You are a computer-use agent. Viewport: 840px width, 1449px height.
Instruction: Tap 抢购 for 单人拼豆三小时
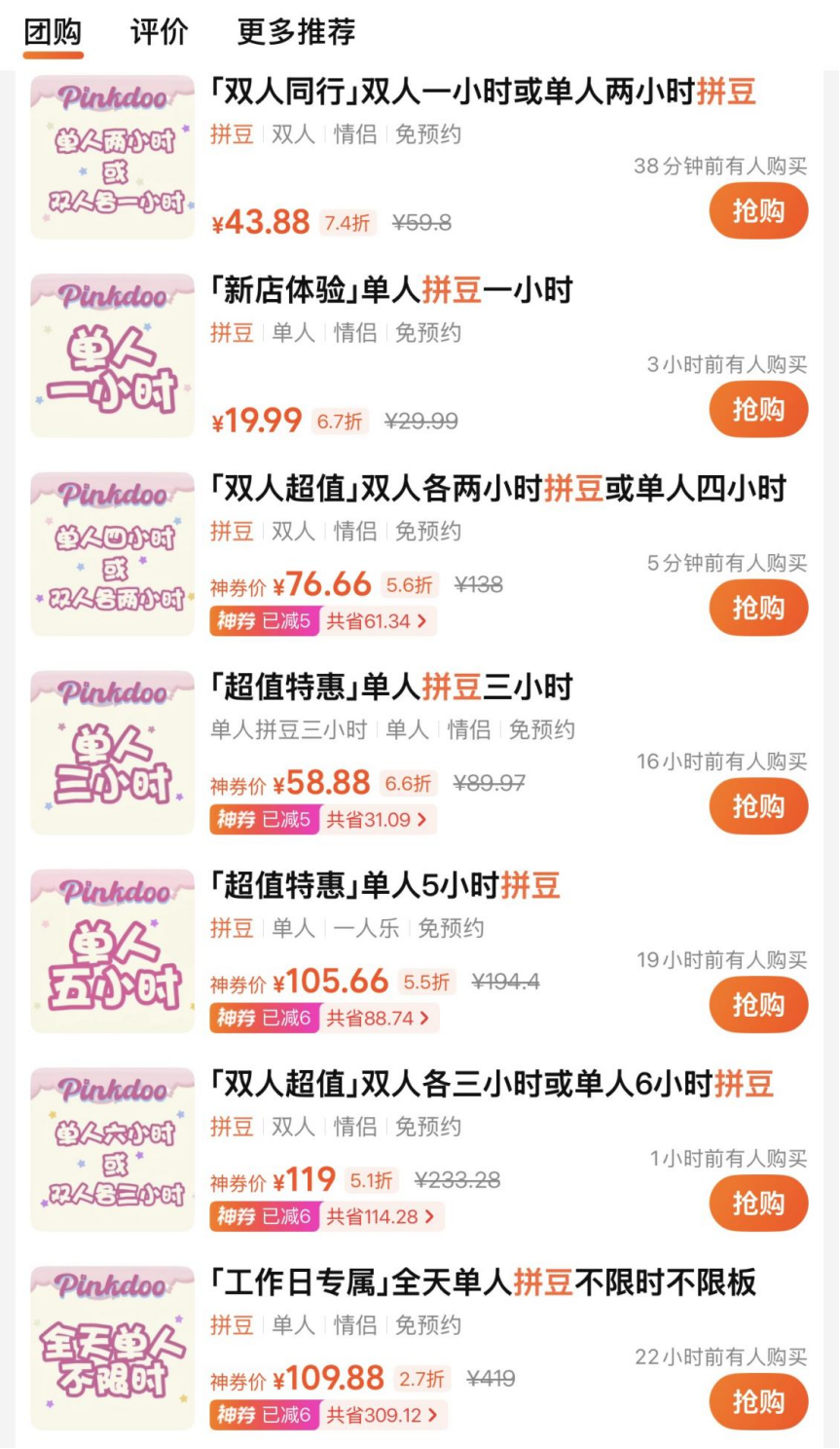(x=757, y=806)
